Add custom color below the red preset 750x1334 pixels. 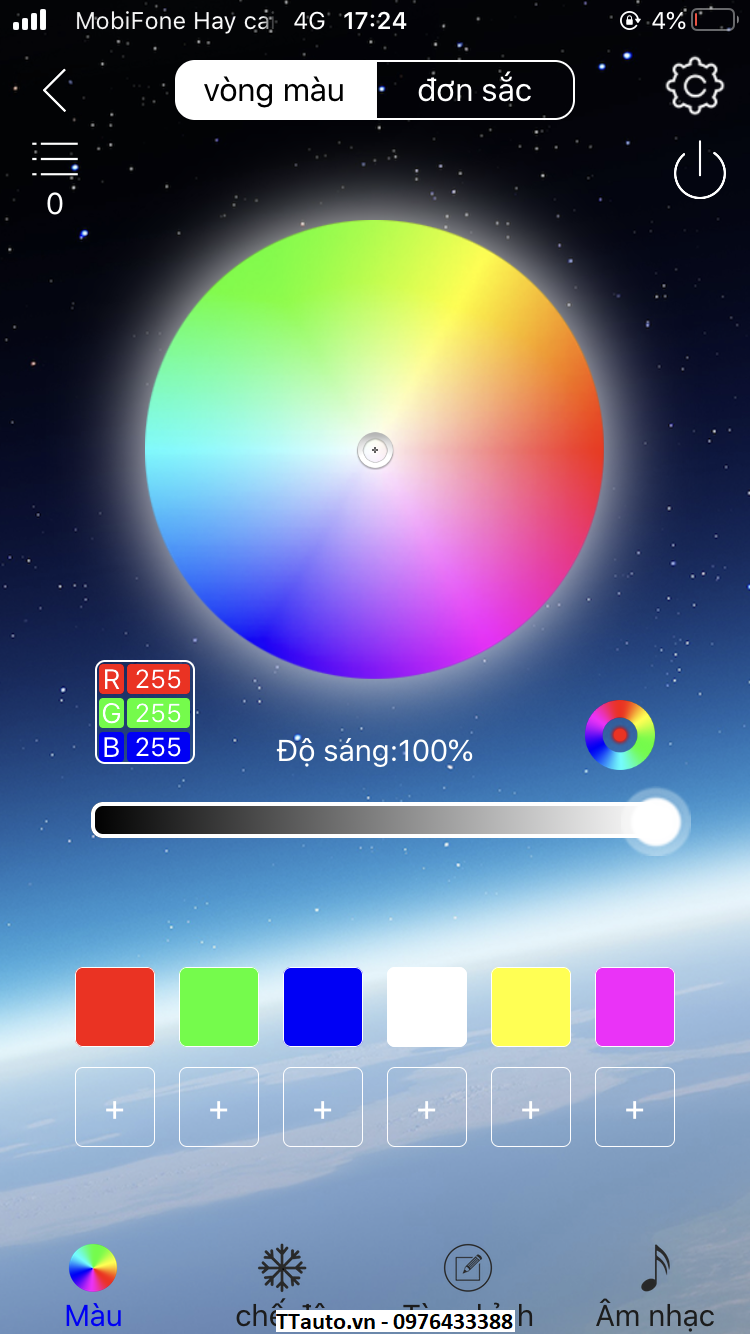(x=115, y=1107)
